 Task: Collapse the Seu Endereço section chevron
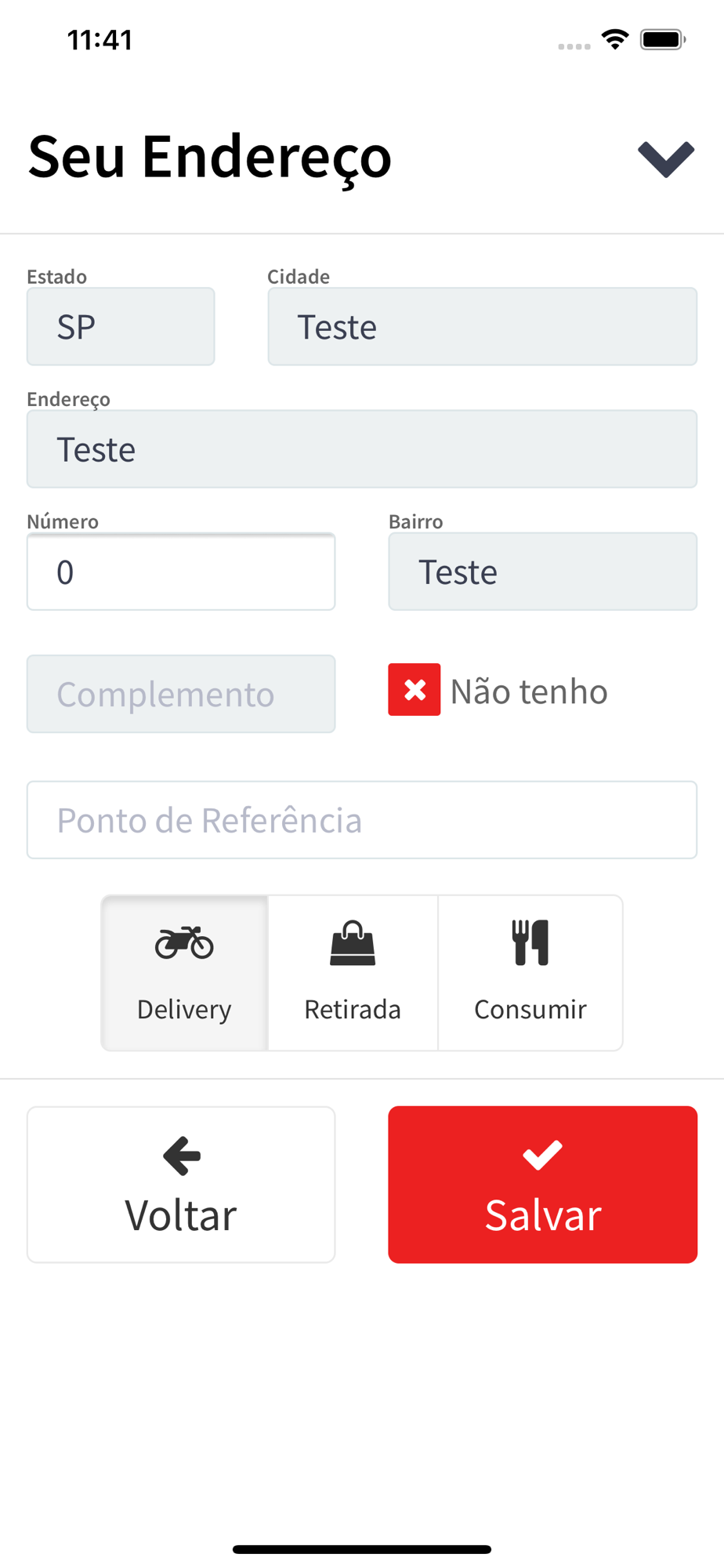(x=665, y=159)
